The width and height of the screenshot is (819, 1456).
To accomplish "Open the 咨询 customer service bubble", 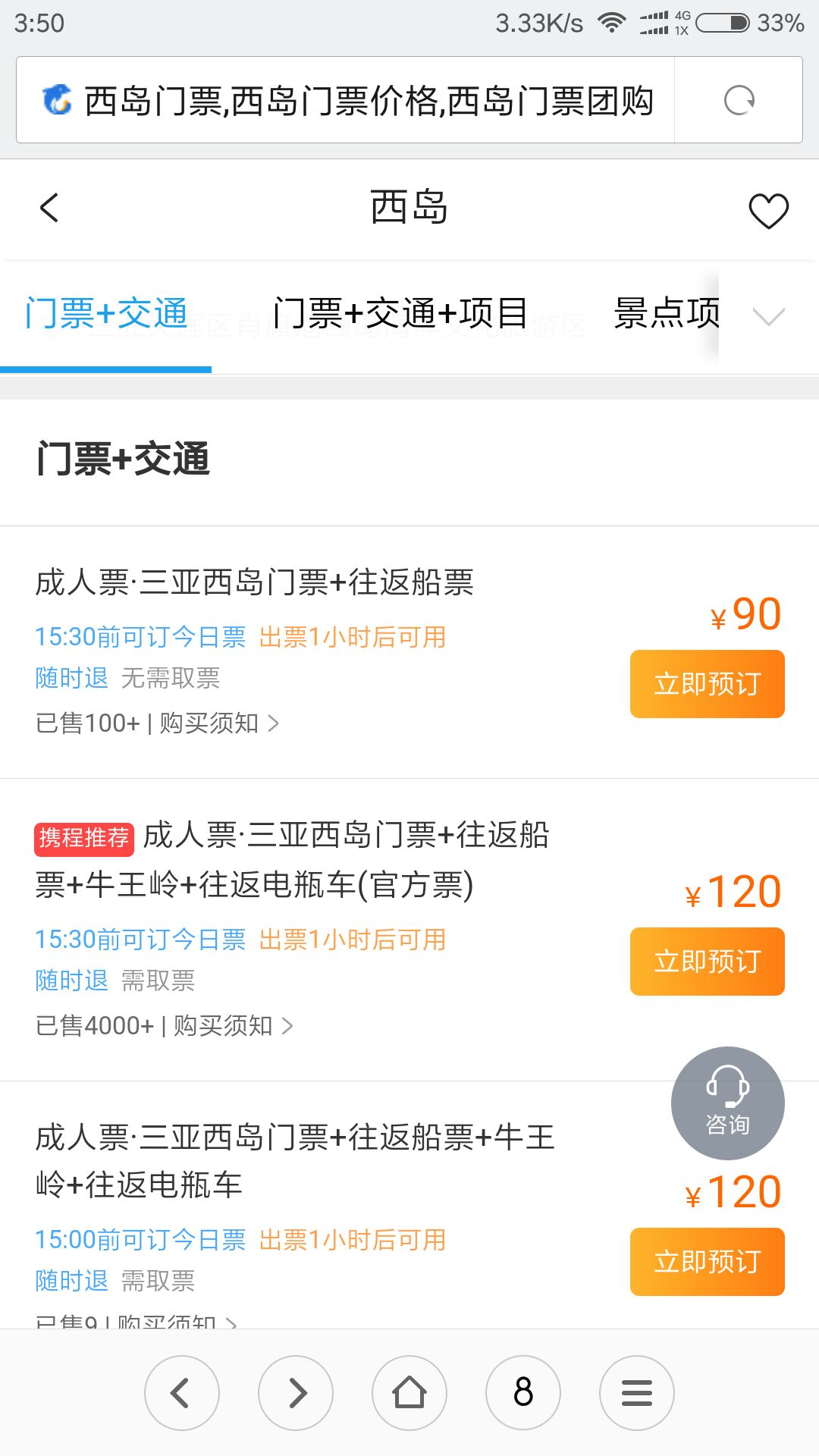I will 728,1103.
